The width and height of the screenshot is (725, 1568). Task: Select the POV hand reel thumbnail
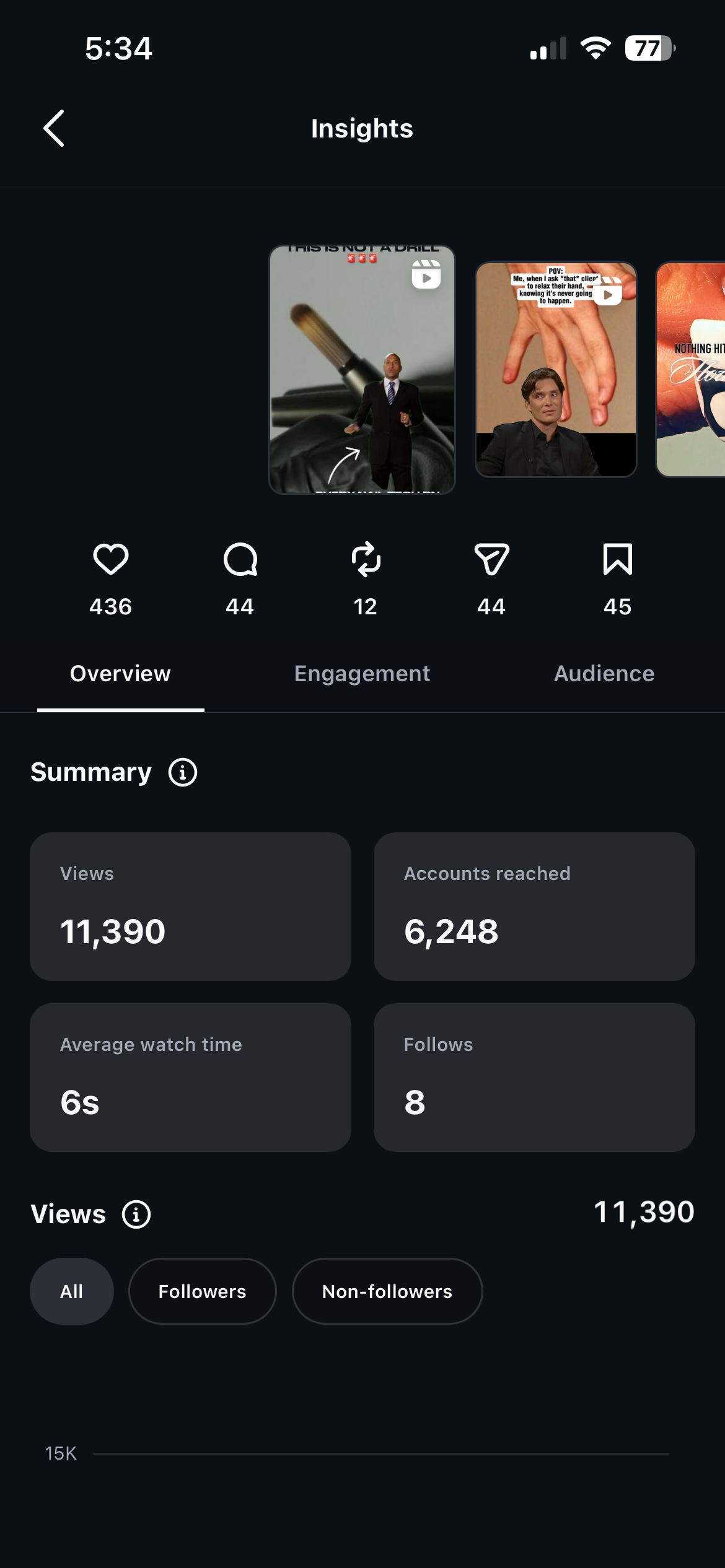pos(556,370)
